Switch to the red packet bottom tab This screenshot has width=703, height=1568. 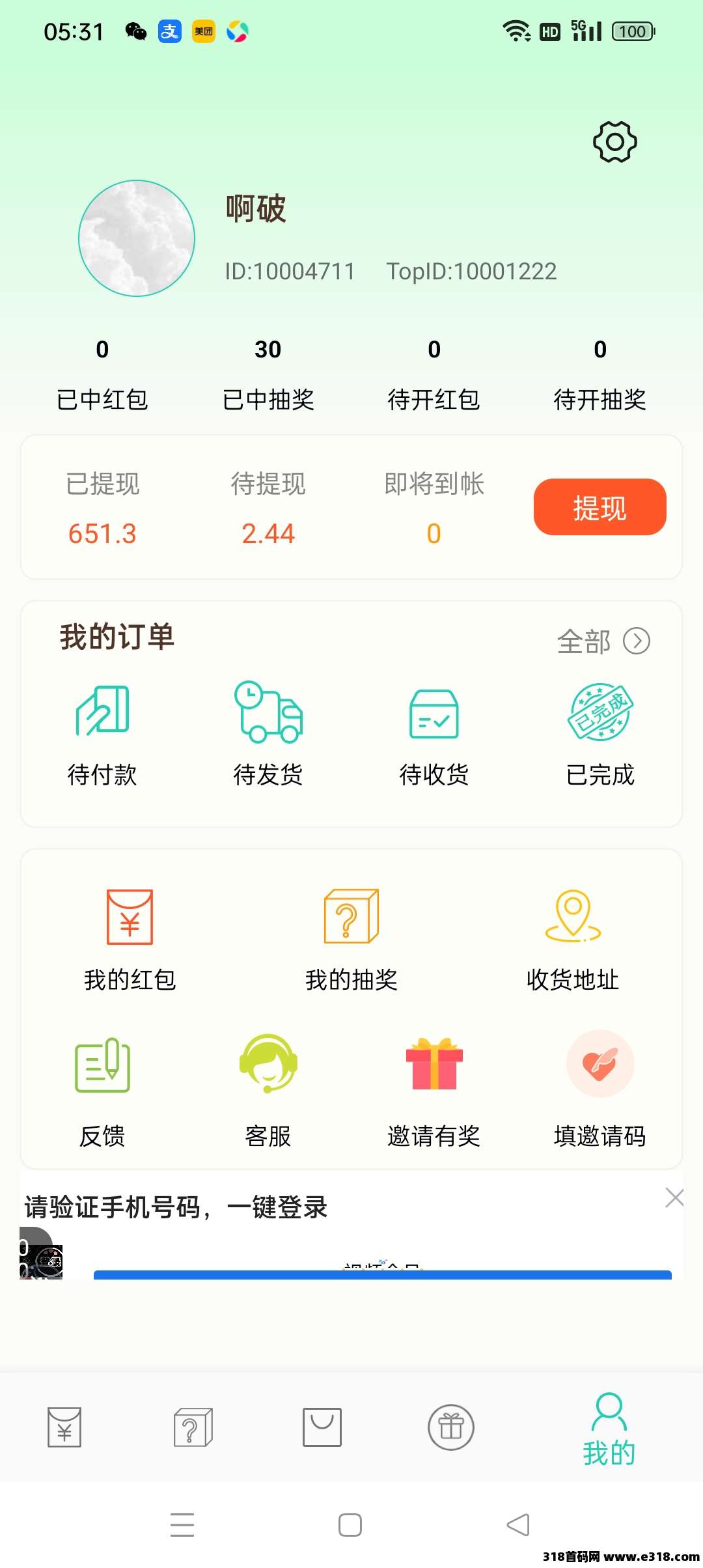tap(64, 1427)
